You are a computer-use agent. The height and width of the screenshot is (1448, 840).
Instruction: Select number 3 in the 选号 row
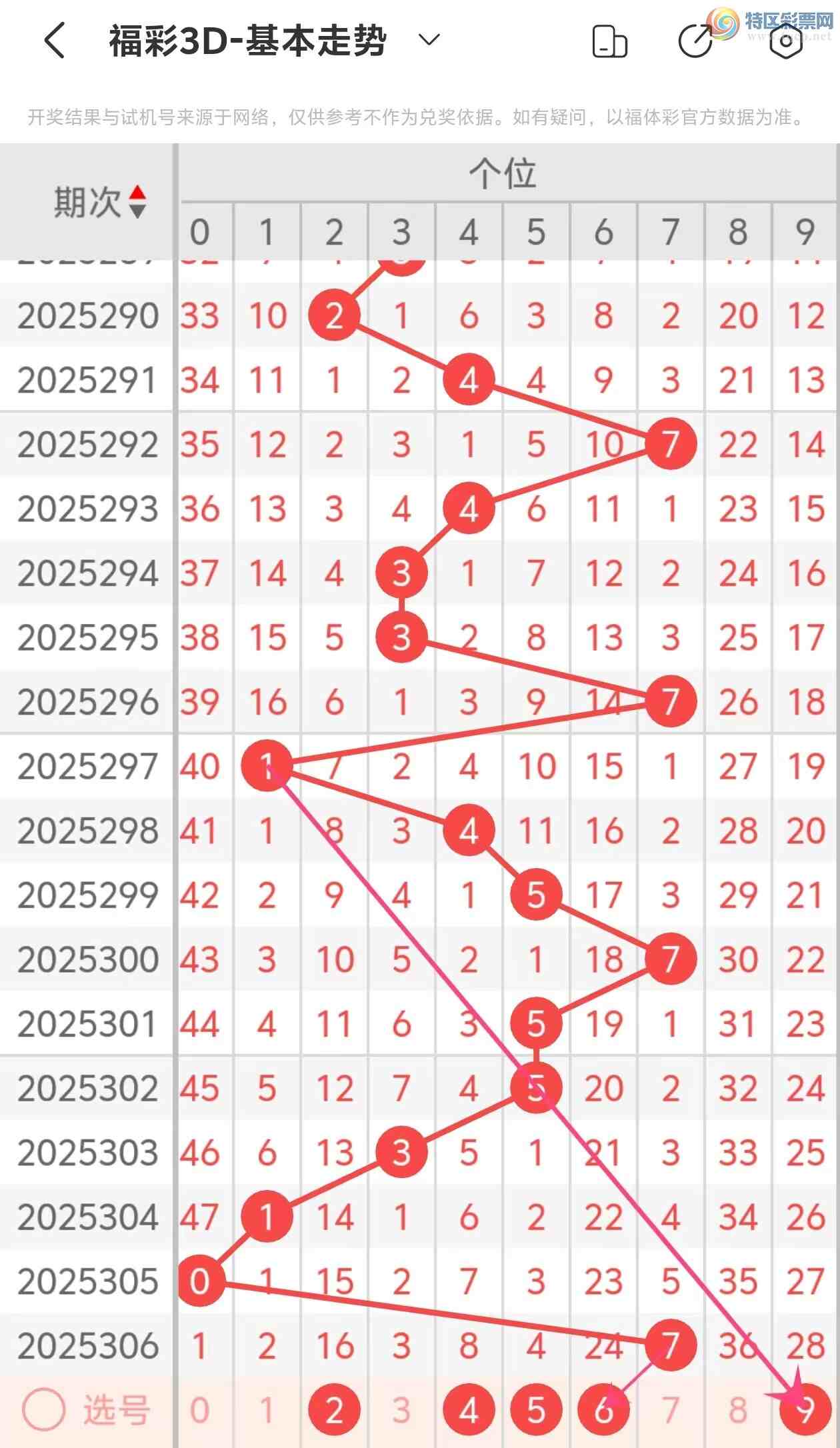[401, 1411]
